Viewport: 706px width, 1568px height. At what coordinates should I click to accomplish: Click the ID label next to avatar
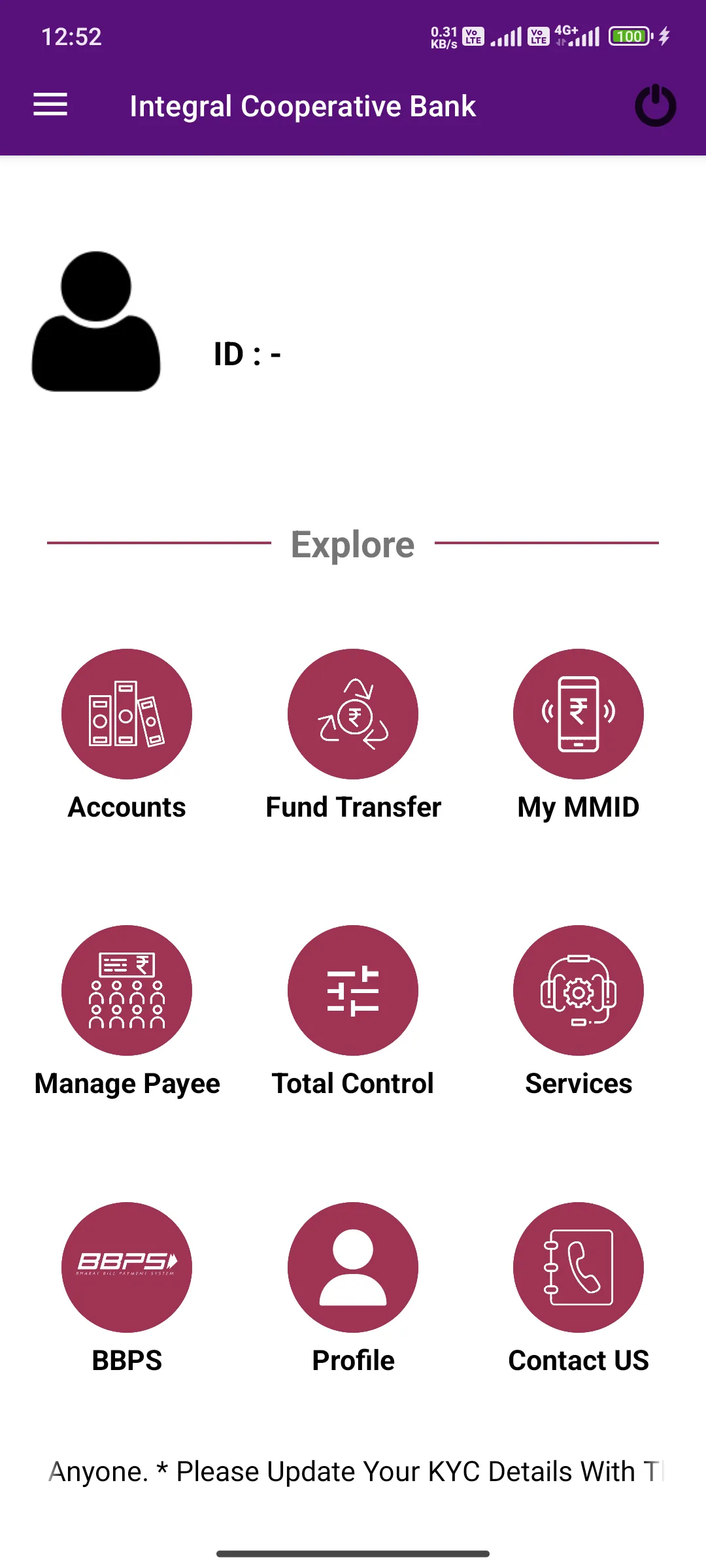[x=246, y=353]
